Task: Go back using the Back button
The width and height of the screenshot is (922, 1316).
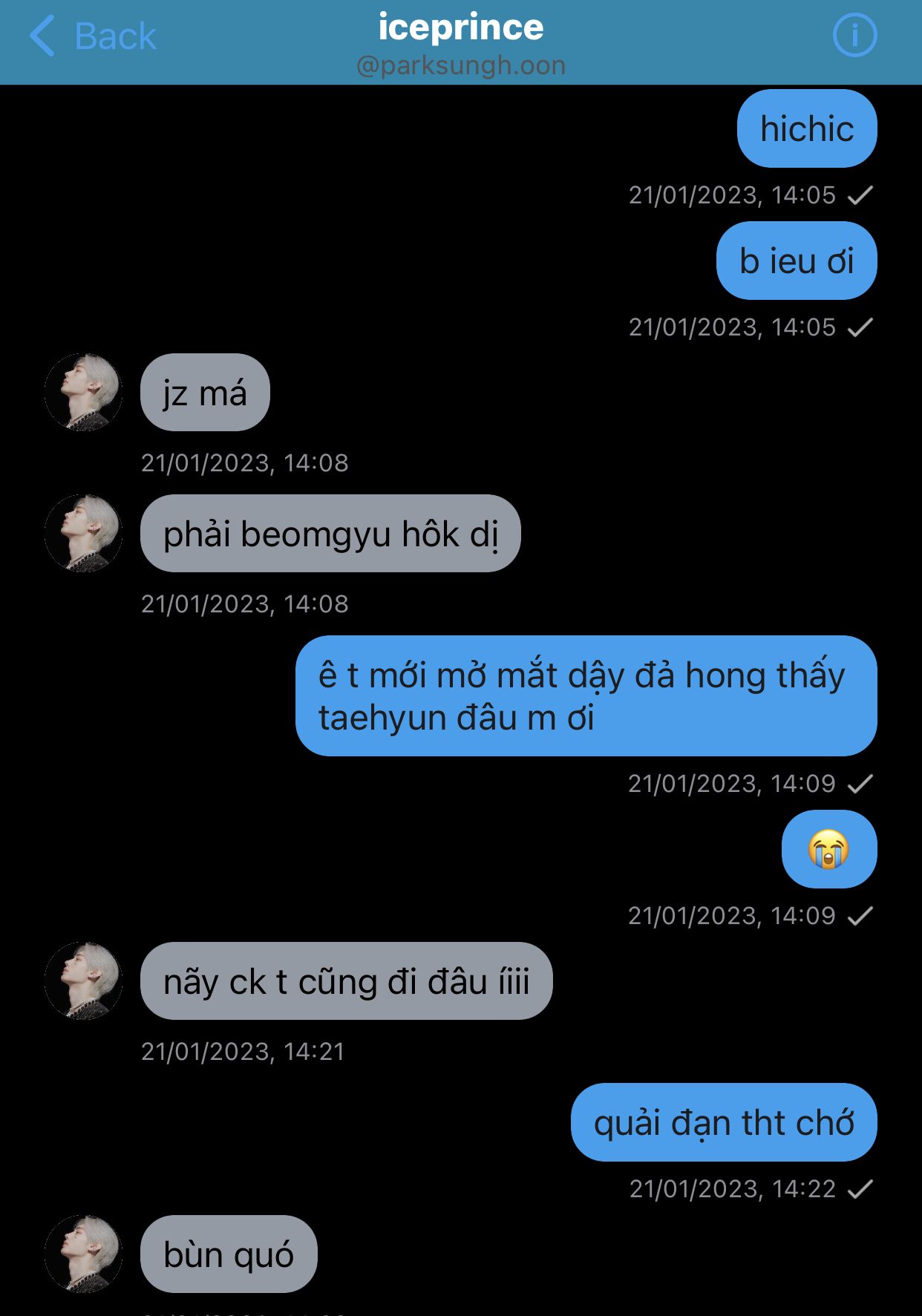Action: tap(93, 36)
